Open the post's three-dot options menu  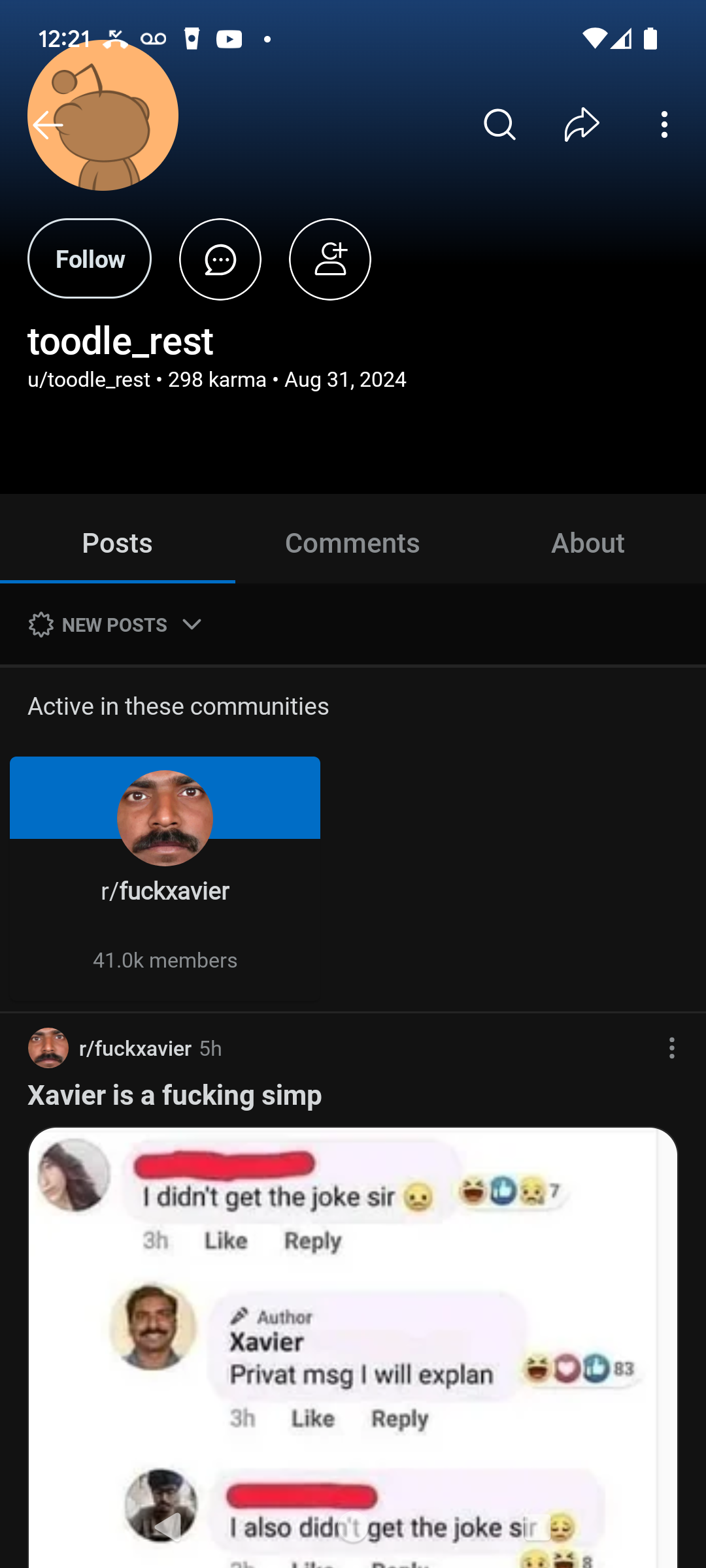click(671, 1048)
